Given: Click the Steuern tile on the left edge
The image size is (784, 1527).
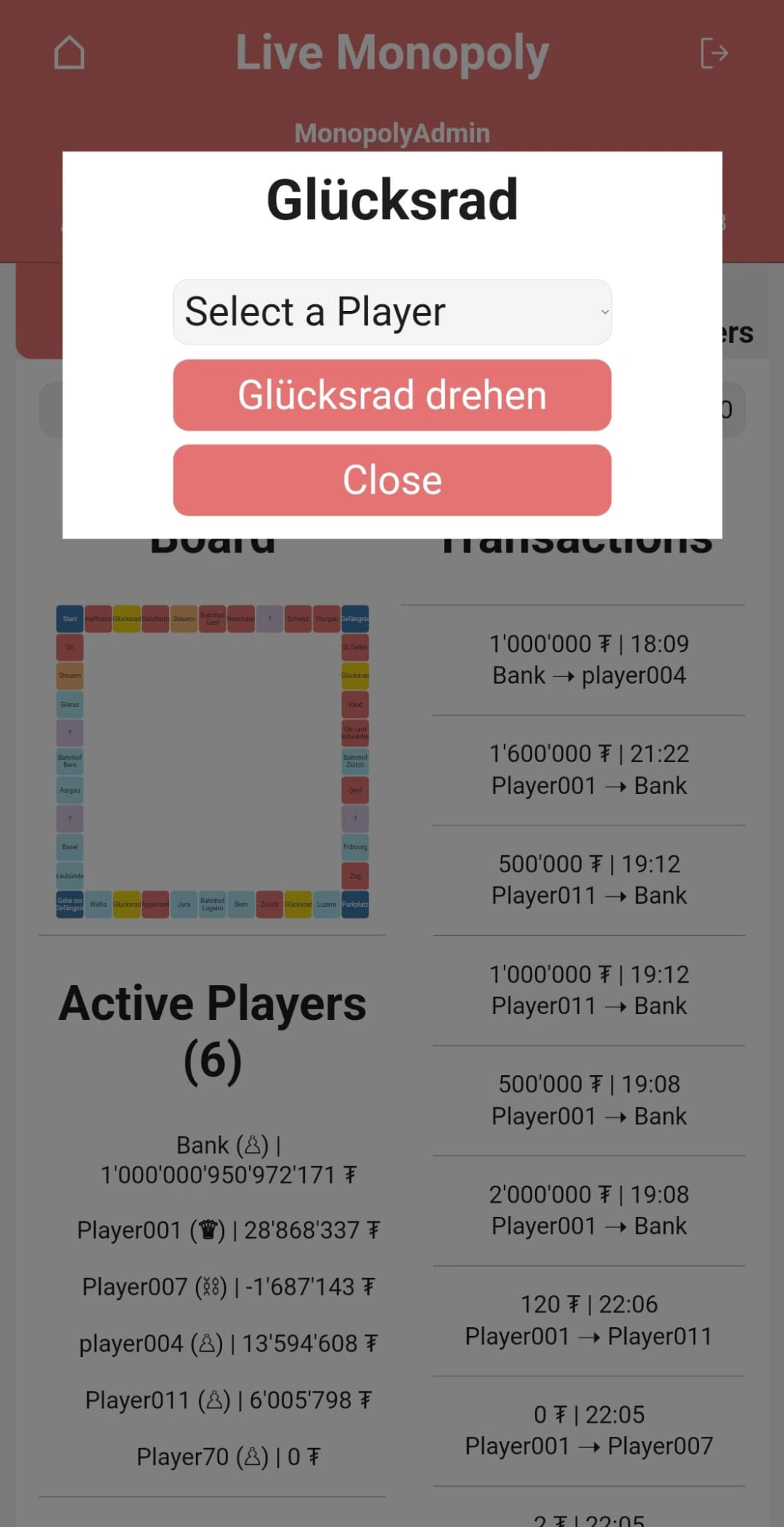Looking at the screenshot, I should pos(69,676).
